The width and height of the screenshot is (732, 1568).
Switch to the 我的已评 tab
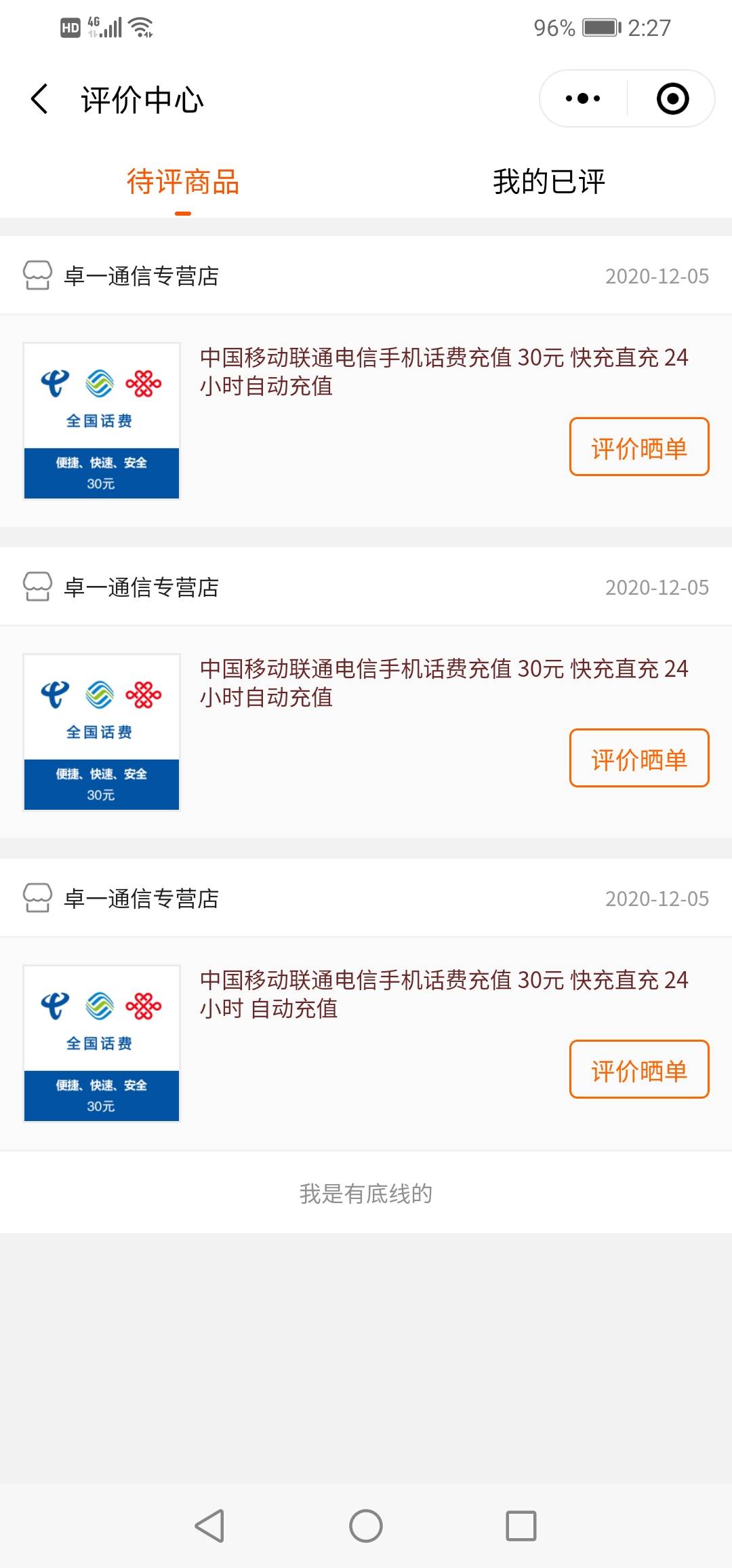click(549, 182)
